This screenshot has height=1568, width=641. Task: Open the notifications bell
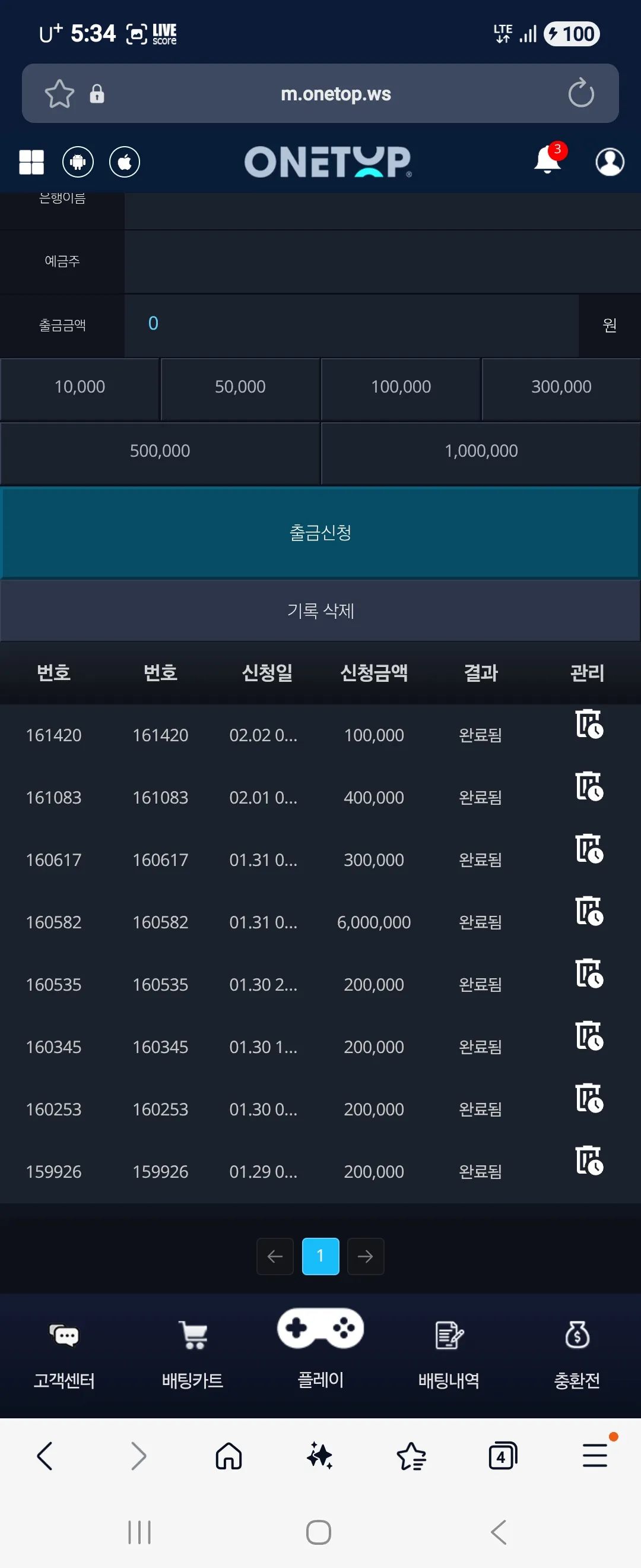pyautogui.click(x=548, y=160)
